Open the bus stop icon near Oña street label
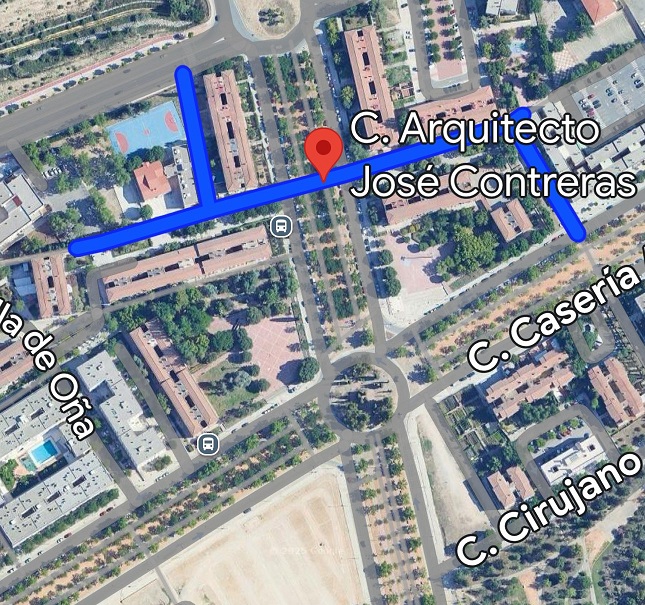The width and height of the screenshot is (645, 605). 208,444
